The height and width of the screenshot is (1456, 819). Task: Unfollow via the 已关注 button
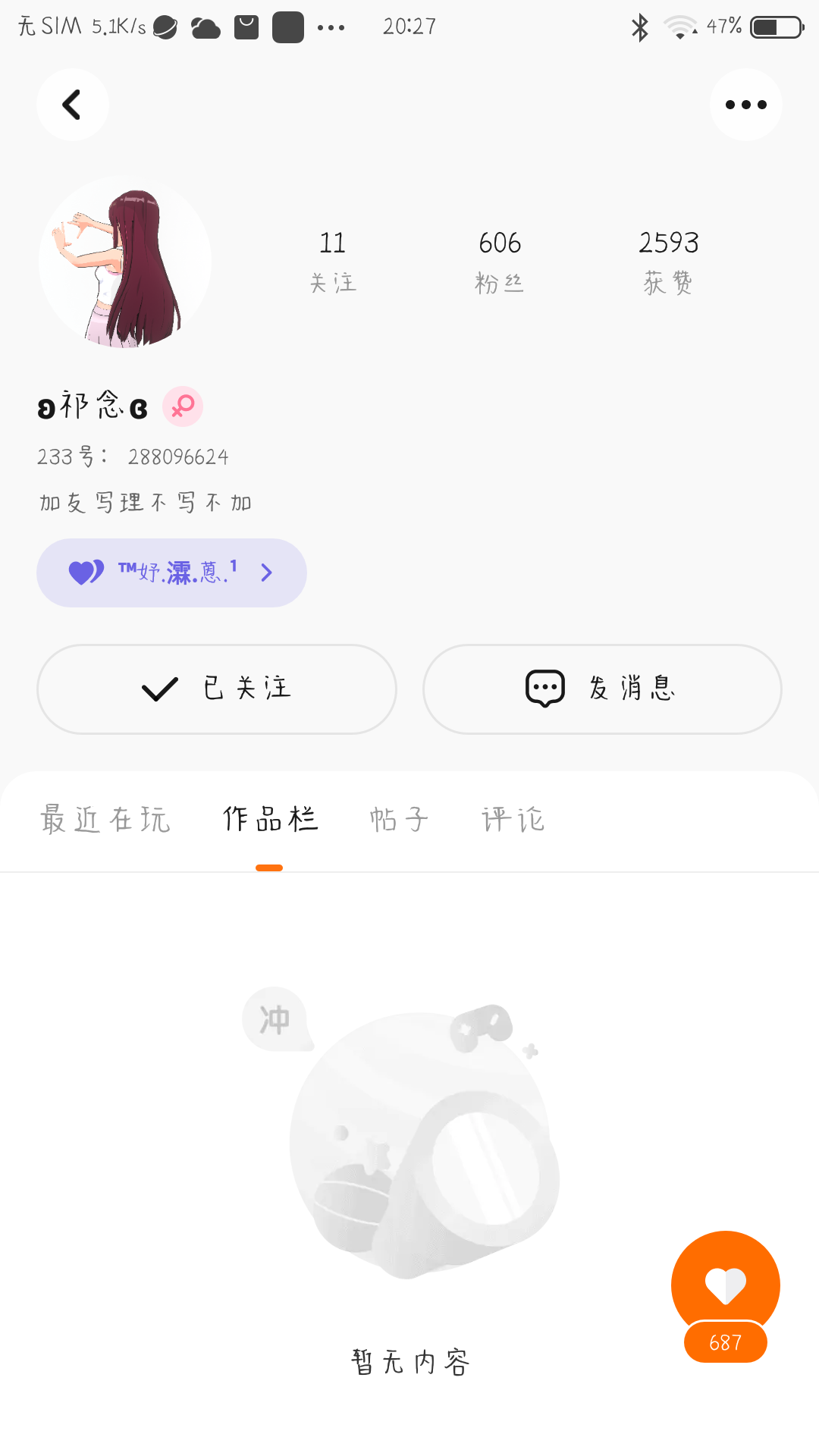point(217,689)
